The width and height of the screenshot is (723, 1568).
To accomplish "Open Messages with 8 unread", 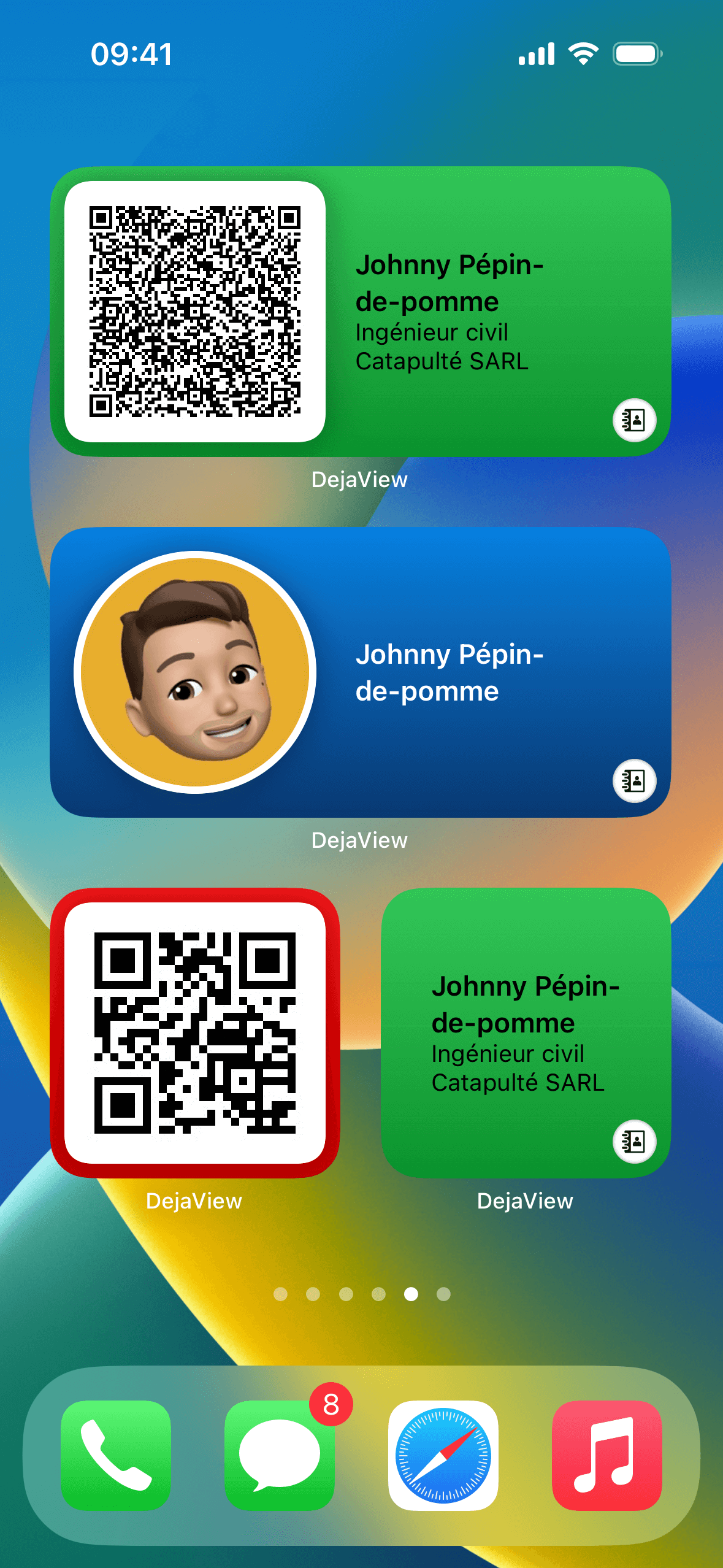I will point(280,1455).
